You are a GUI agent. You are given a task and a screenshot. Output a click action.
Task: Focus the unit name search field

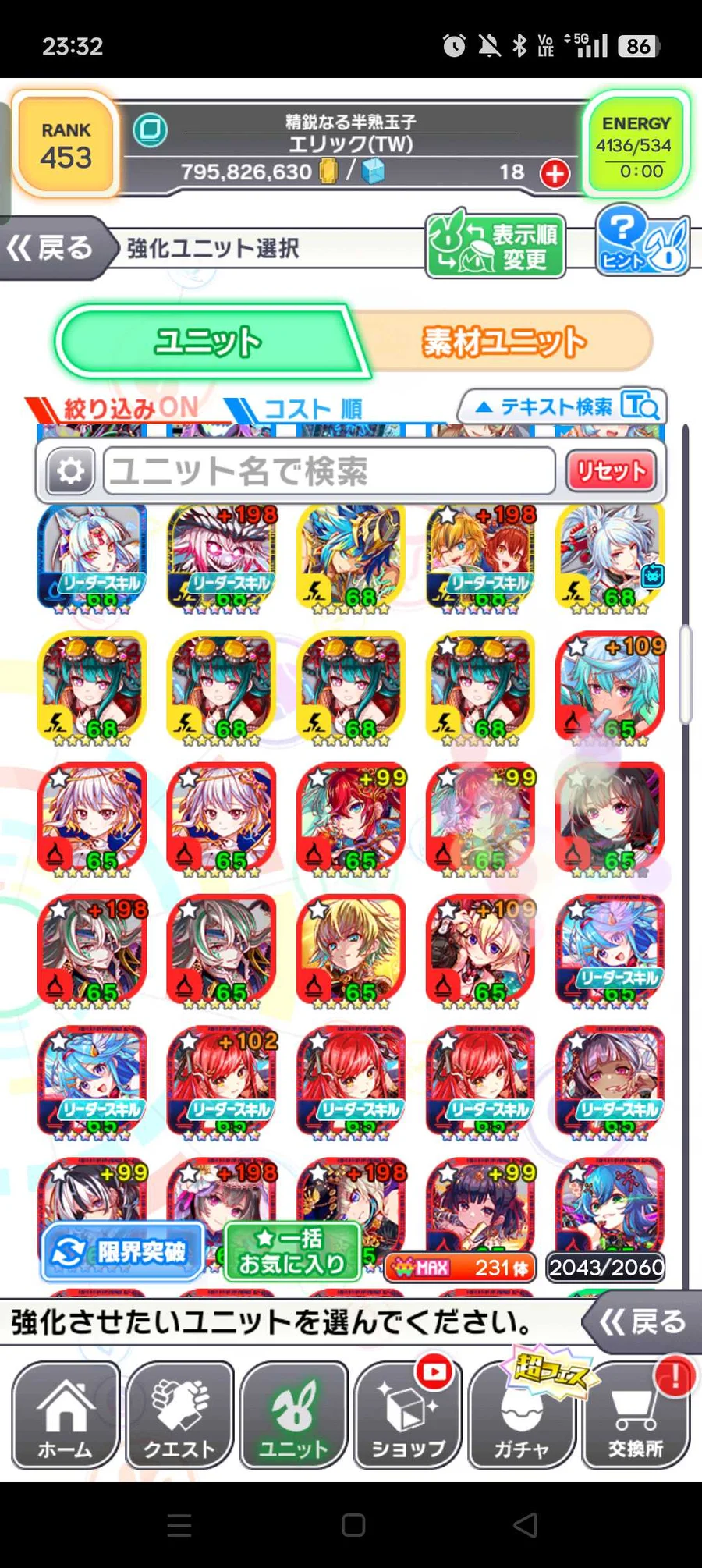[x=328, y=471]
